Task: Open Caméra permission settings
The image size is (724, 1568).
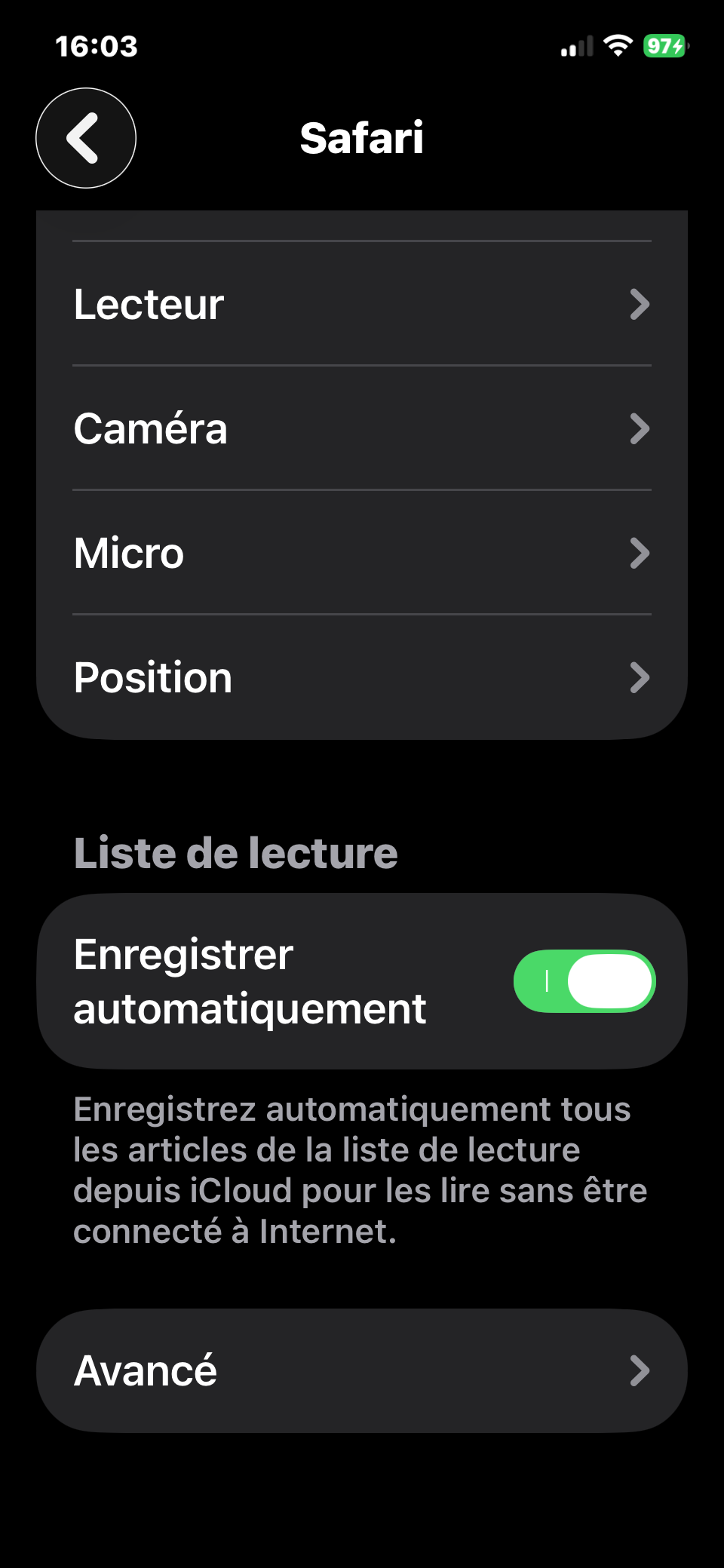Action: [362, 428]
